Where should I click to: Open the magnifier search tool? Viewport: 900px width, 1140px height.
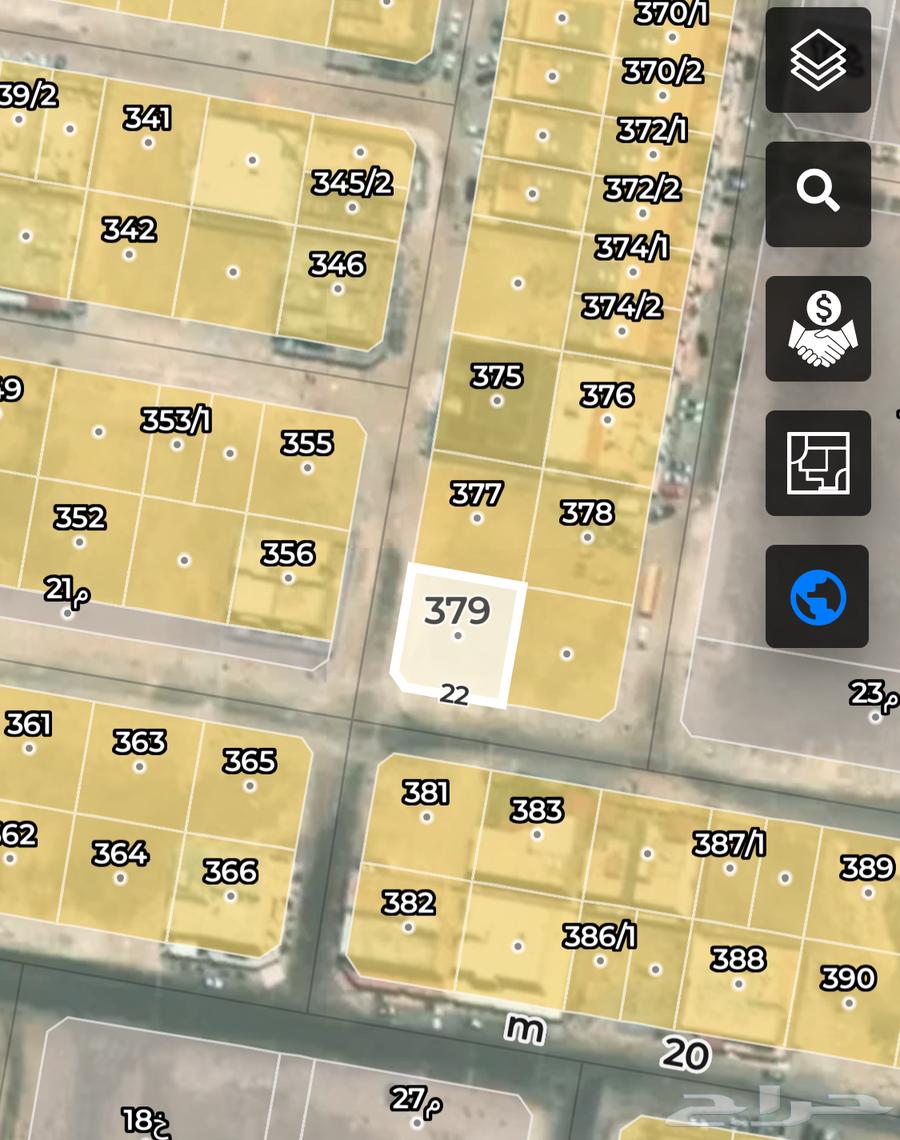click(818, 194)
